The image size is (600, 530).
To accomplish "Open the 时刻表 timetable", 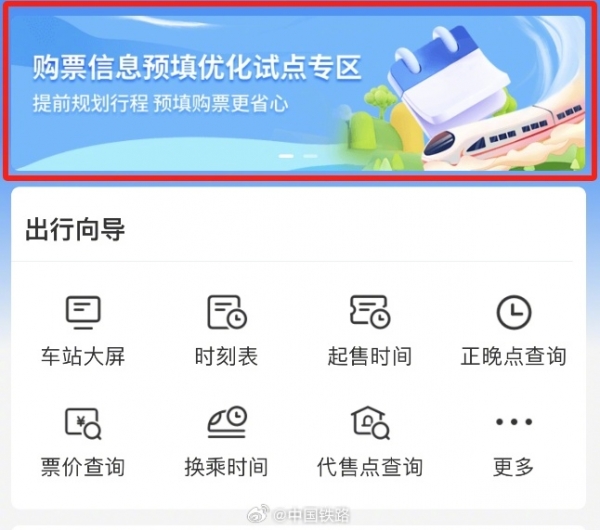I will 226,330.
